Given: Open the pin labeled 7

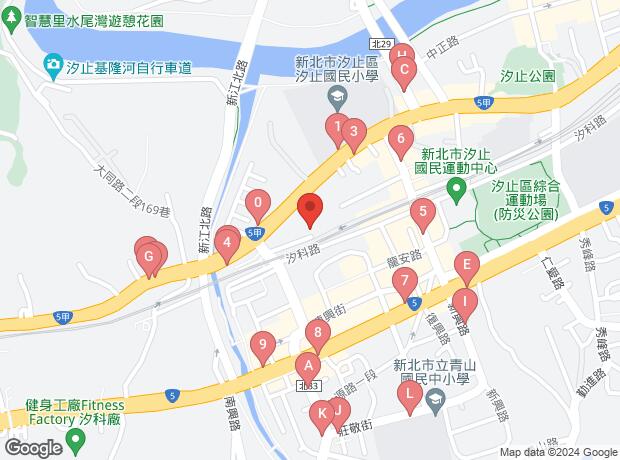Looking at the screenshot, I should [x=405, y=282].
